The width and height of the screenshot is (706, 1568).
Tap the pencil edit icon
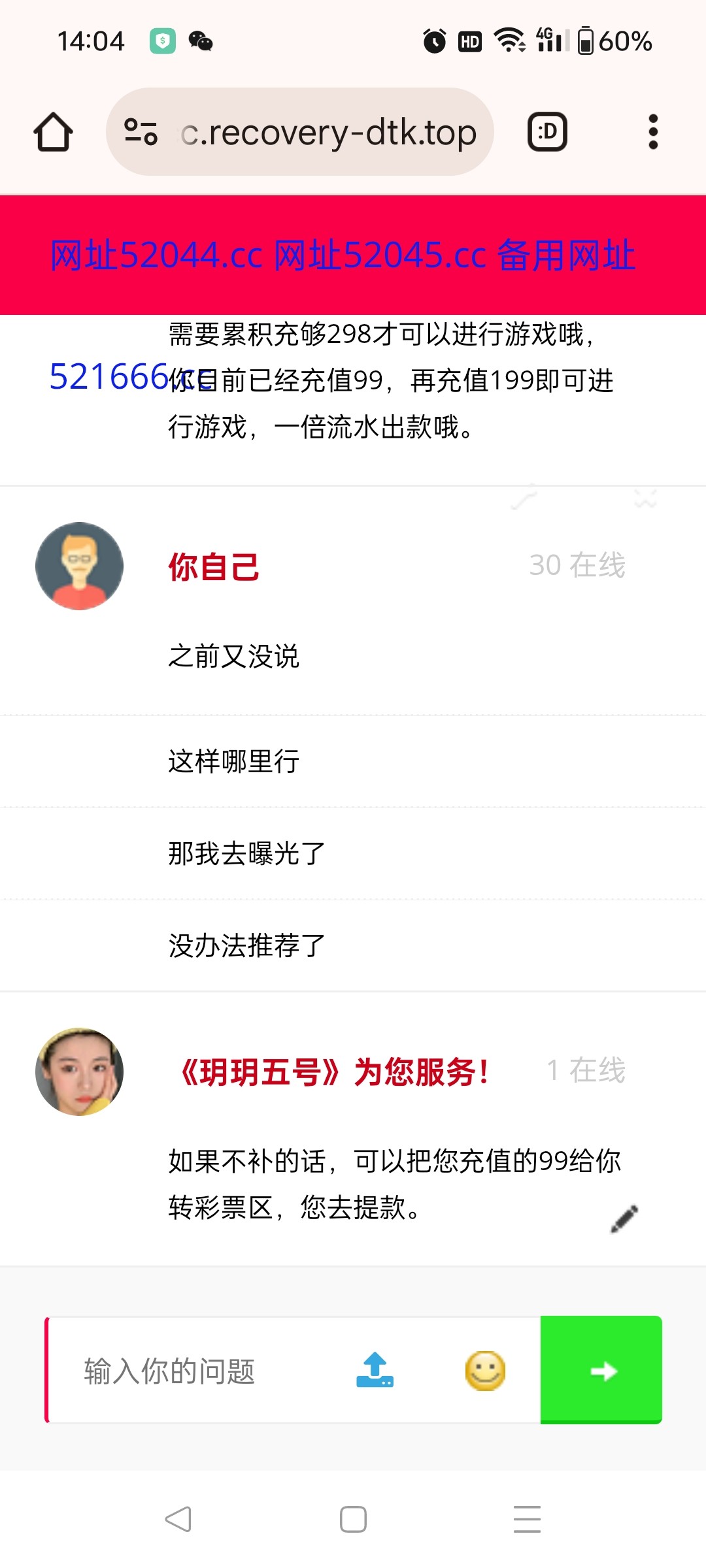pyautogui.click(x=624, y=1218)
